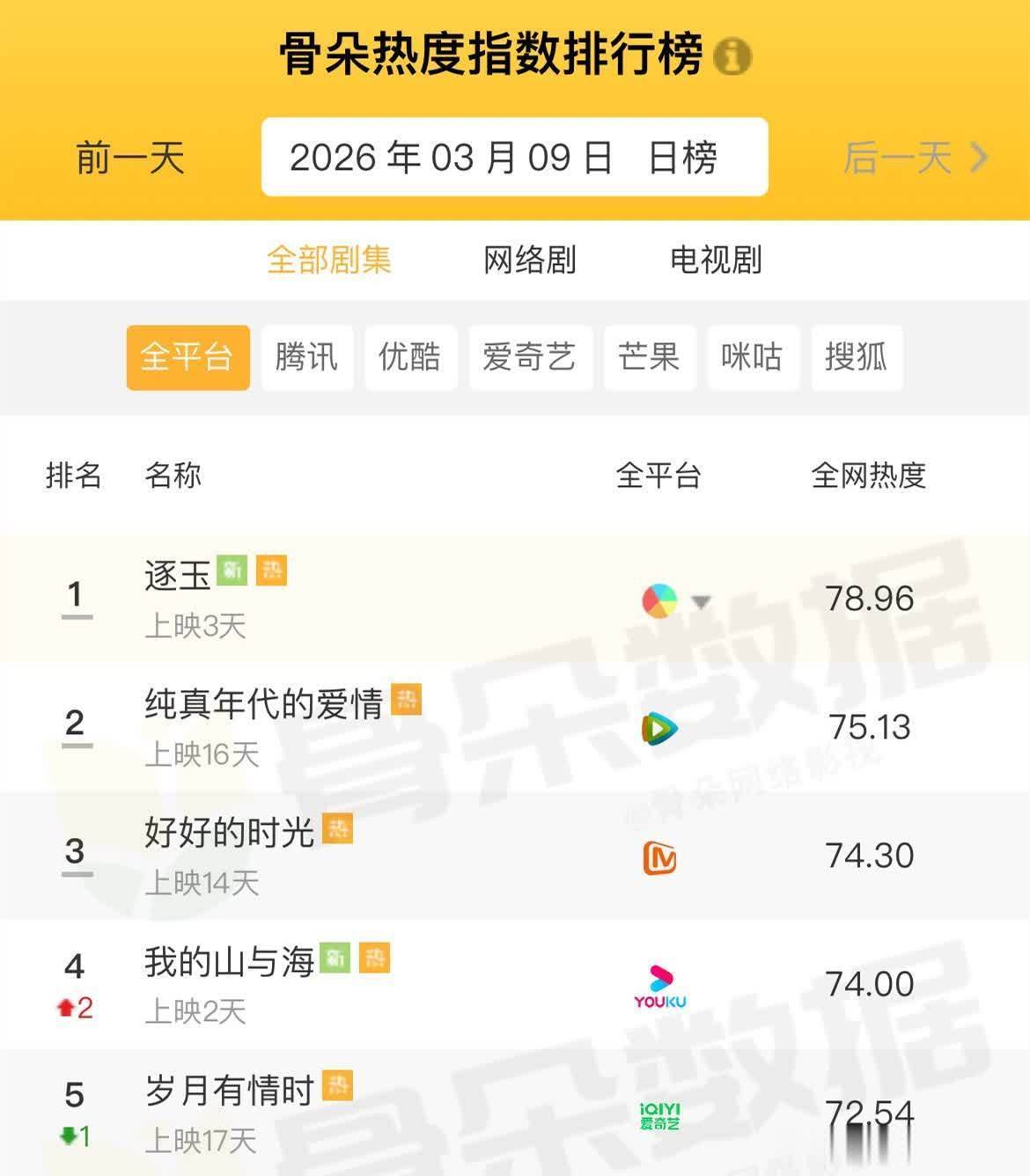Filter ranking by 腾讯
The width and height of the screenshot is (1030, 1176).
pos(306,357)
